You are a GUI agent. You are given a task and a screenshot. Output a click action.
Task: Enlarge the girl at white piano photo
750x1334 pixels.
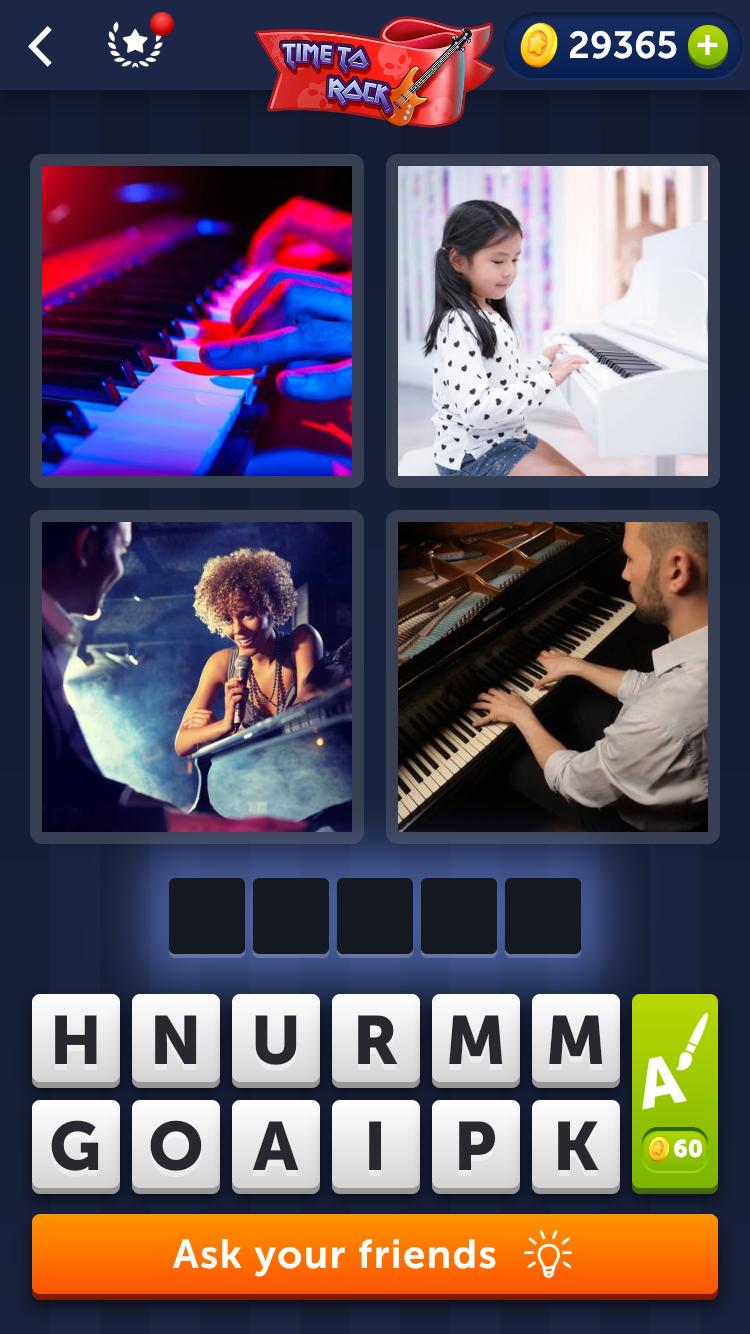(553, 321)
